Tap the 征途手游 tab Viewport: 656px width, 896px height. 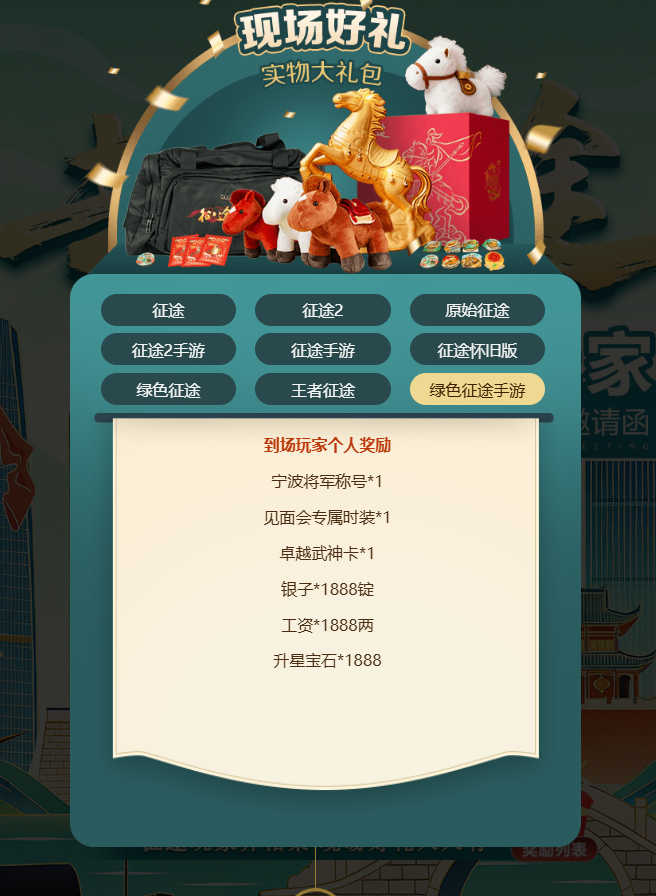click(x=322, y=350)
